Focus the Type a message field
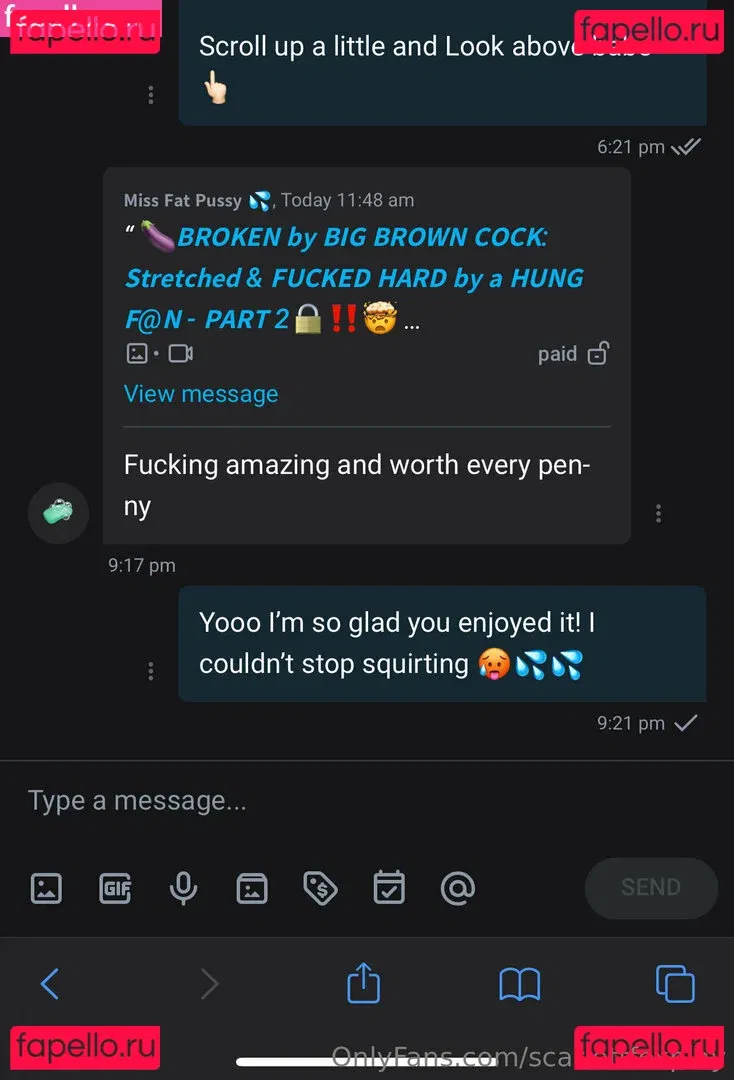Screen dimensions: 734x1080 300,801
